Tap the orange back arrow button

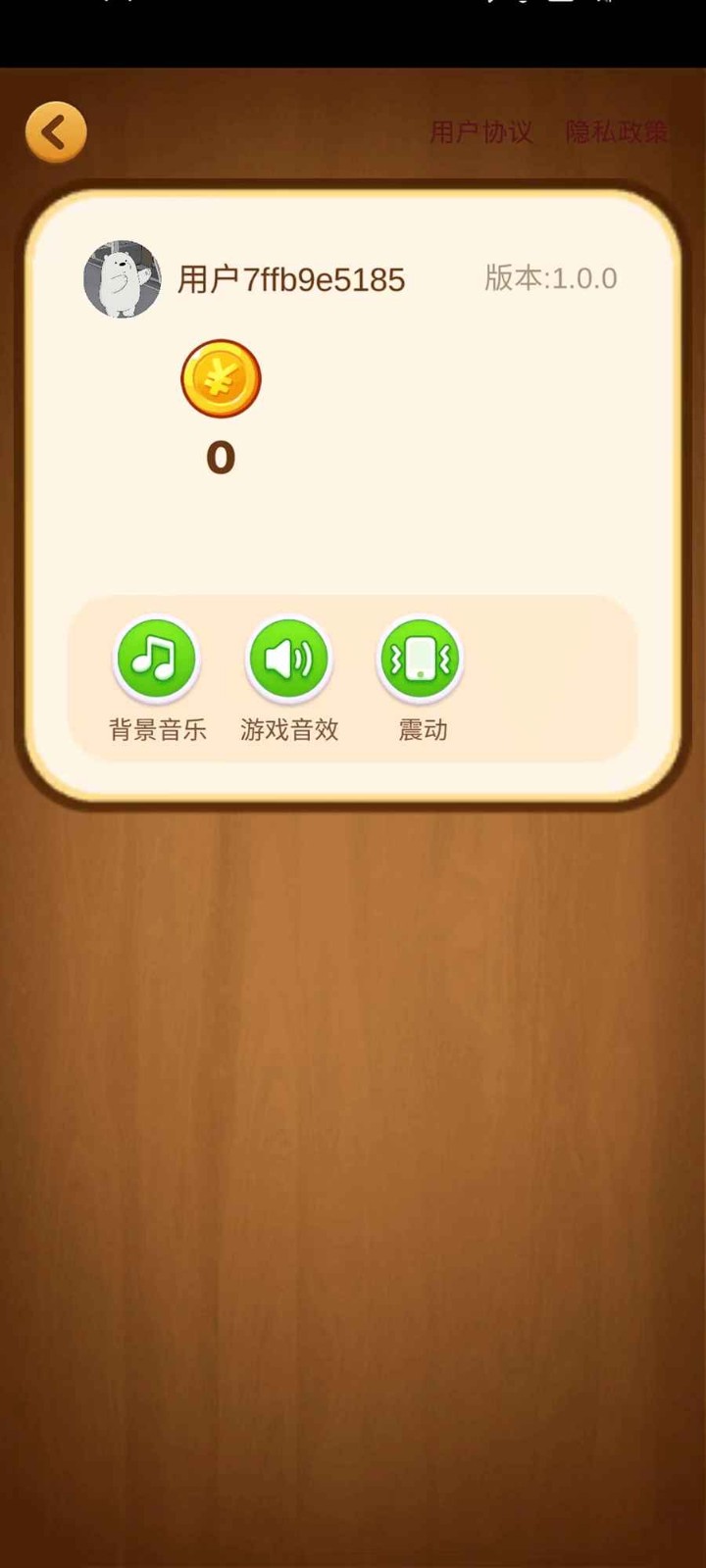point(56,130)
